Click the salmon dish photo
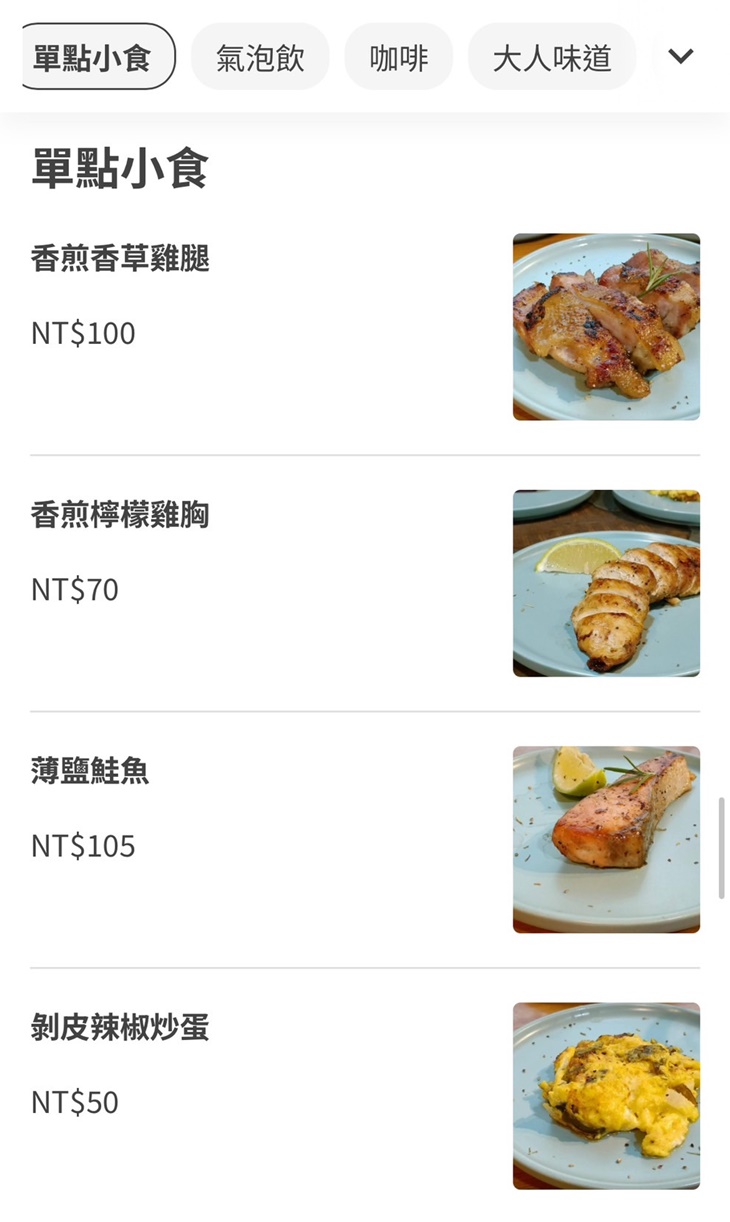Image resolution: width=730 pixels, height=1222 pixels. (x=606, y=839)
